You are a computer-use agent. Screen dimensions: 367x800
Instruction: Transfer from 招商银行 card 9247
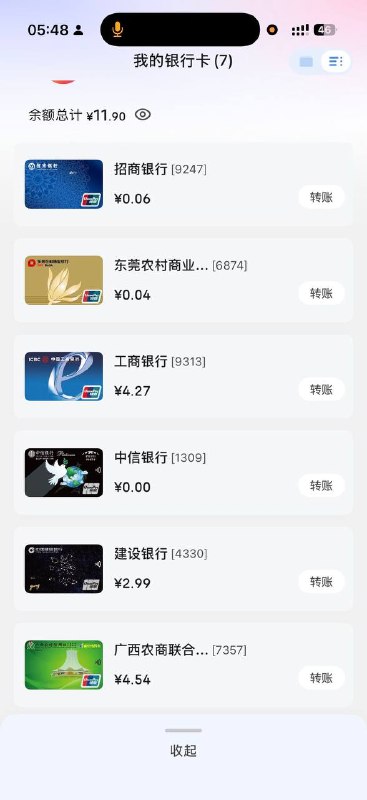322,197
